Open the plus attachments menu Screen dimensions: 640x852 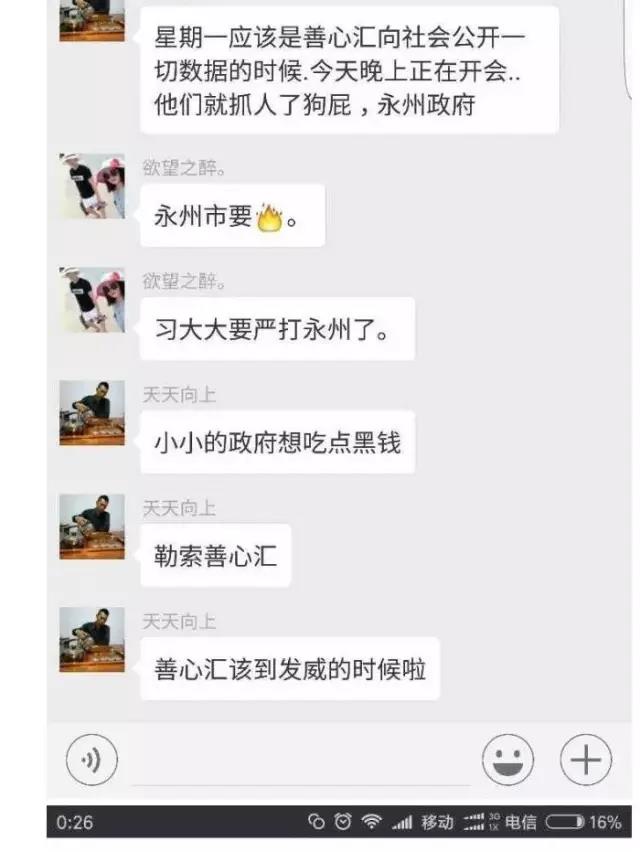[x=585, y=762]
